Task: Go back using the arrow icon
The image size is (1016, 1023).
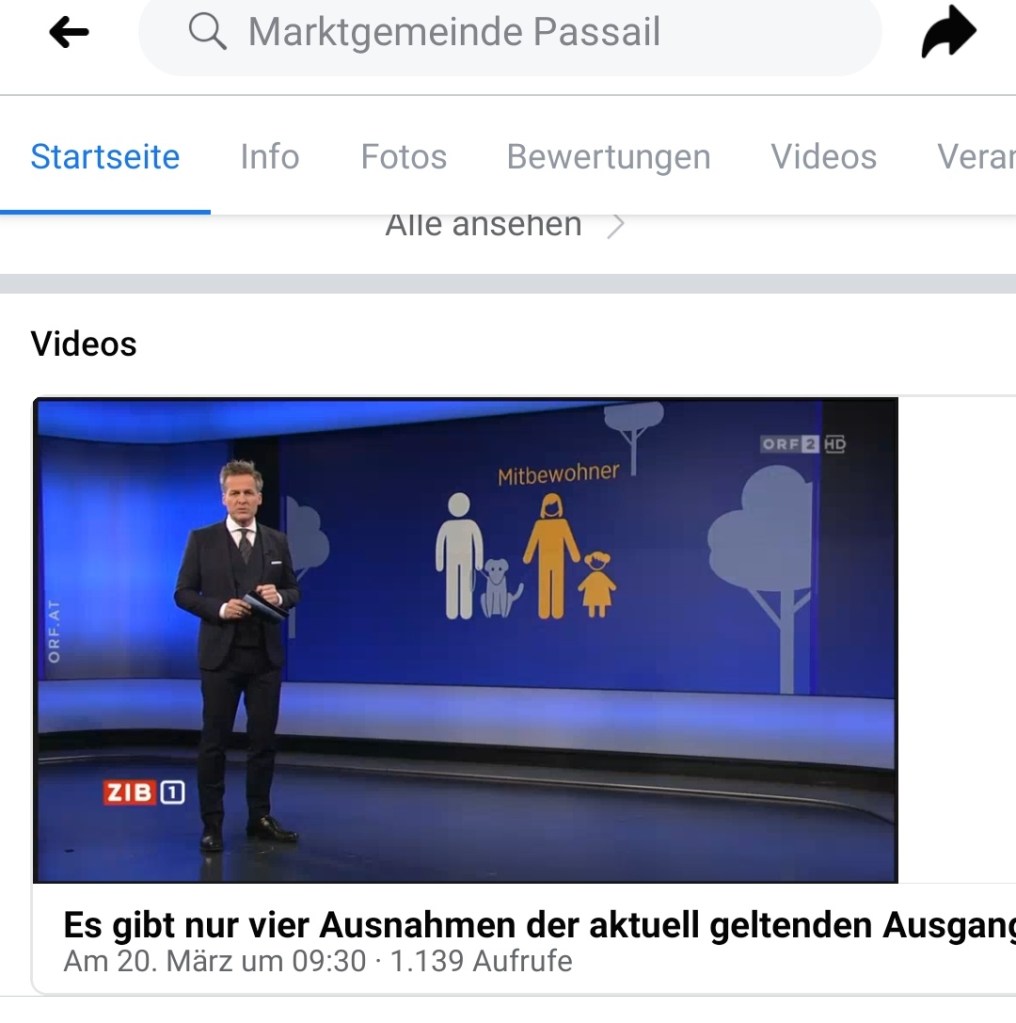Action: pyautogui.click(x=68, y=33)
